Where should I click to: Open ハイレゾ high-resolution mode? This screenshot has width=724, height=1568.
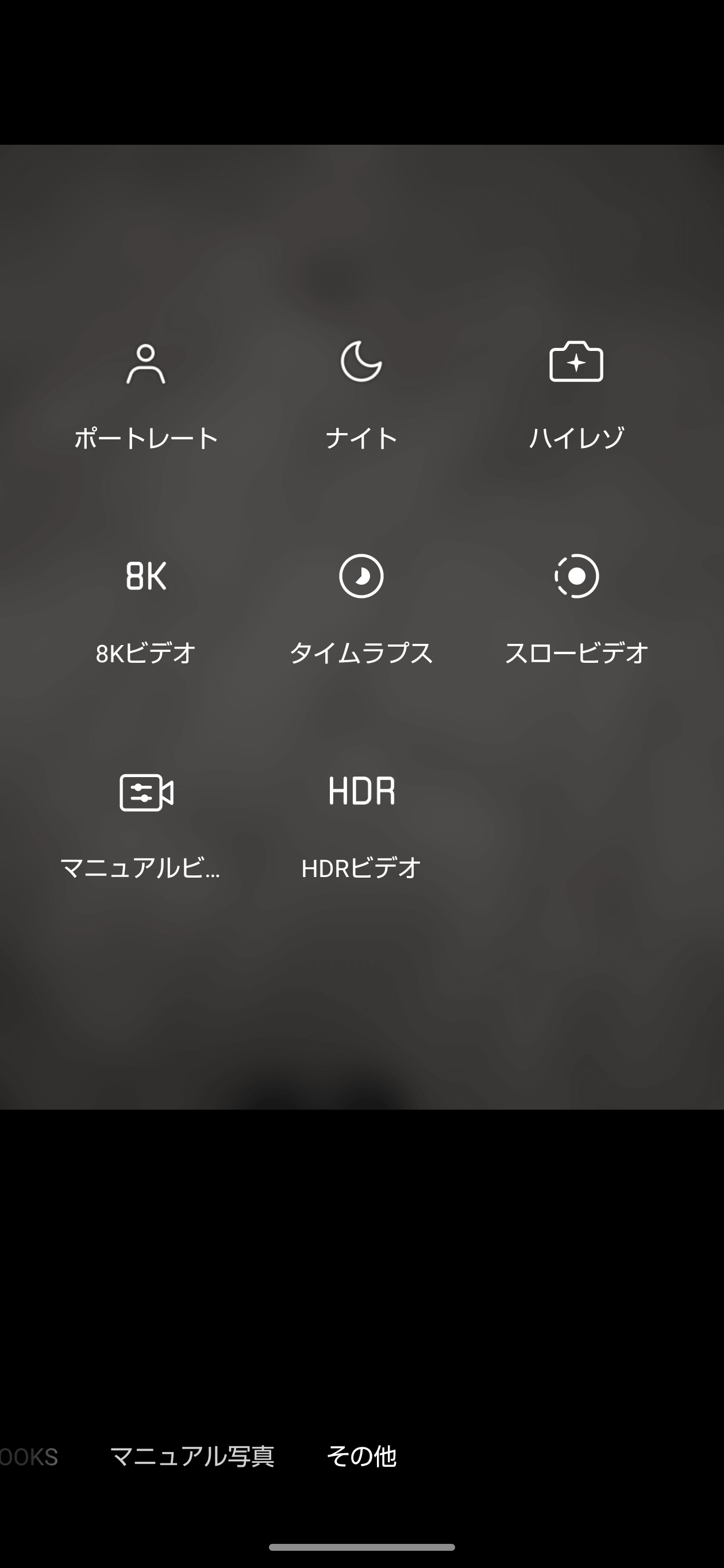[x=576, y=395]
